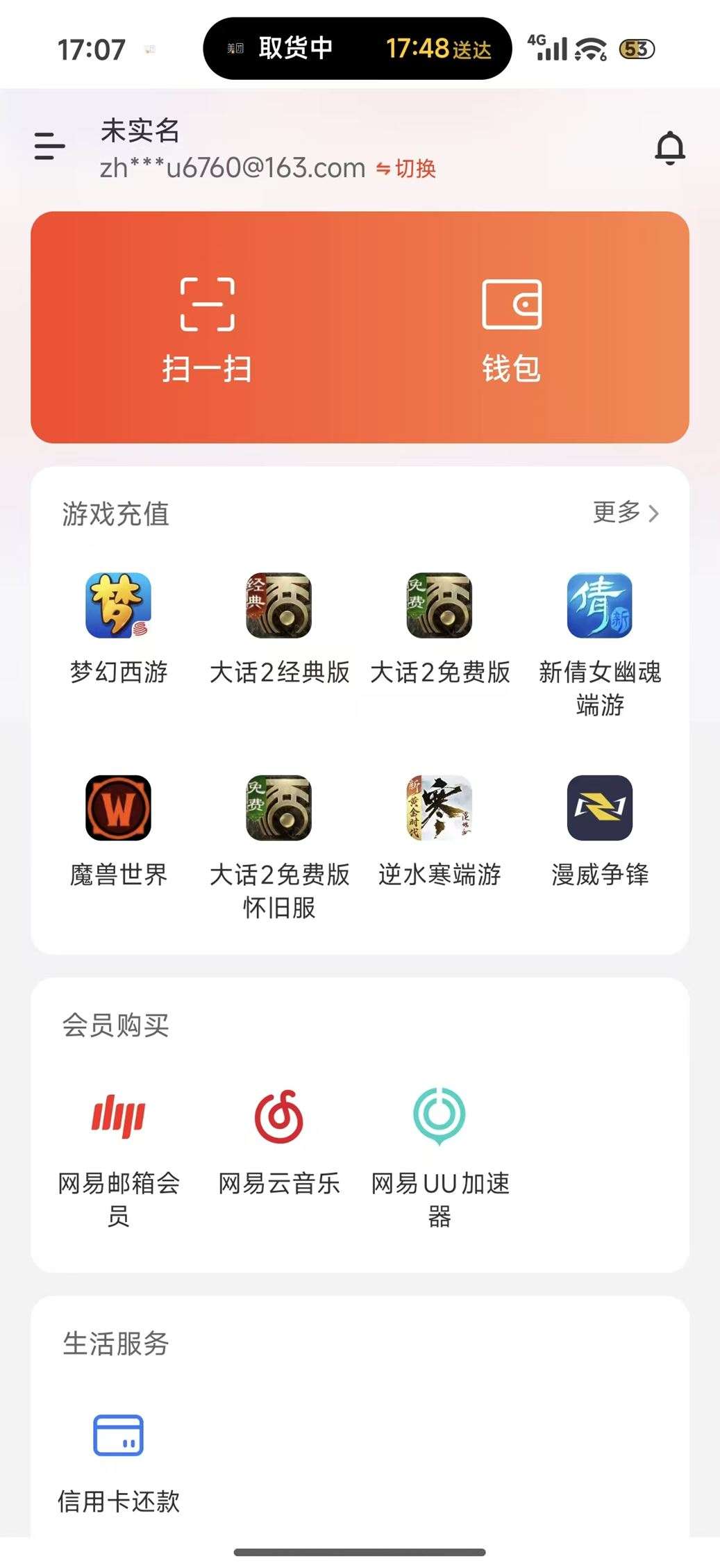Open the hamburger side menu

coord(49,146)
